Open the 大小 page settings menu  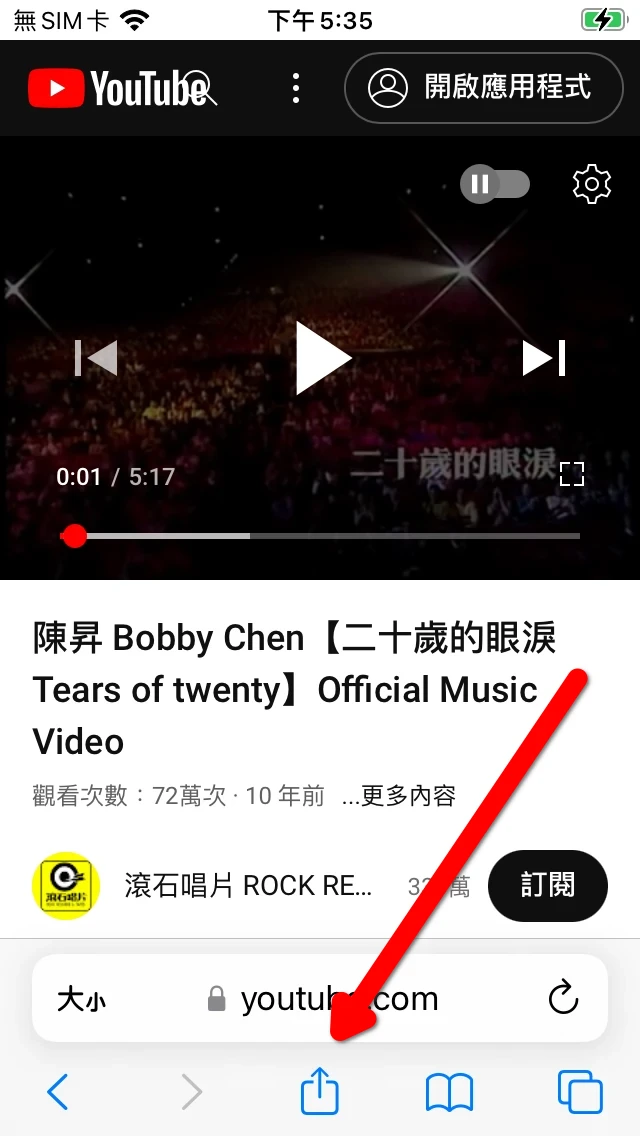(x=81, y=999)
